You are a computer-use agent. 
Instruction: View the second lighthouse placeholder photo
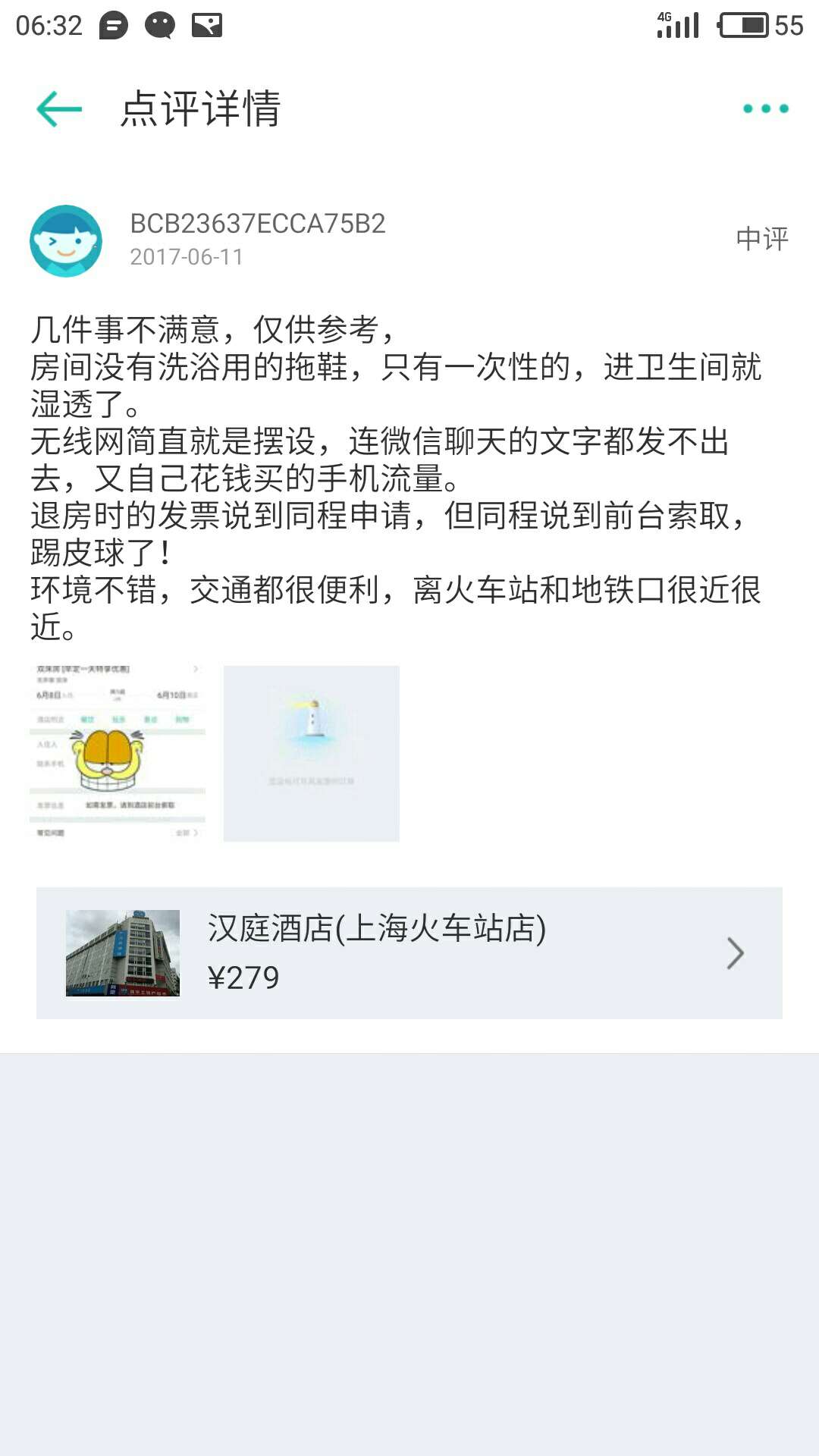[x=311, y=751]
